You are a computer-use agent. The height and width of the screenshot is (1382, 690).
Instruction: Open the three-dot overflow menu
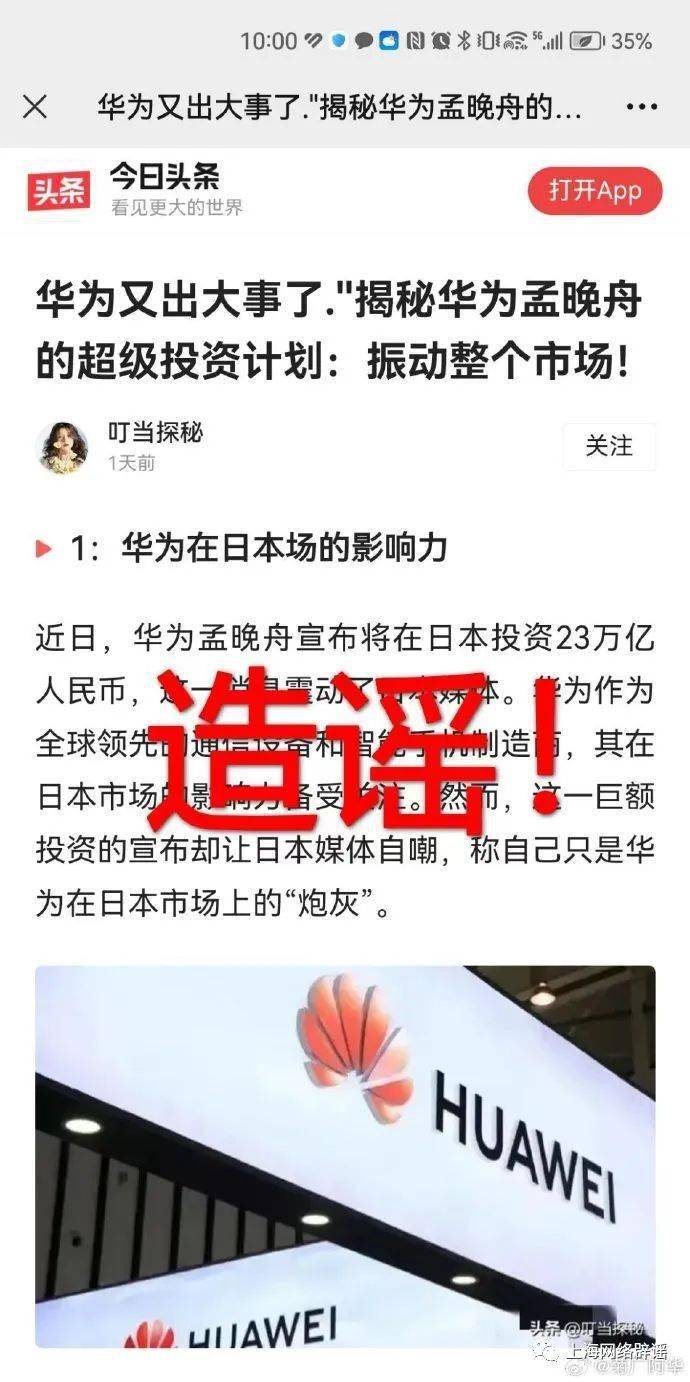tap(641, 107)
